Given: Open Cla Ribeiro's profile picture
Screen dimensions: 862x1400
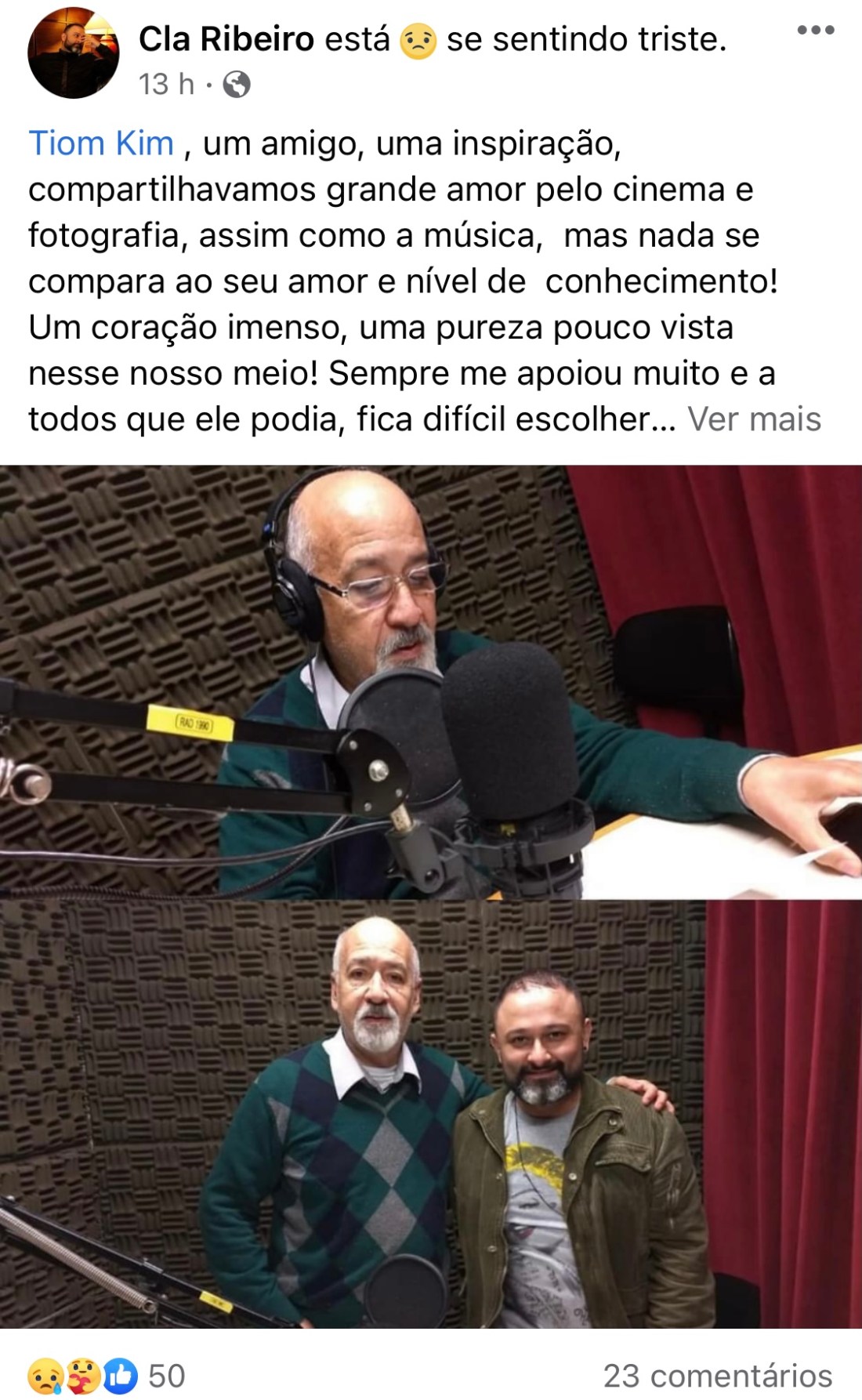Looking at the screenshot, I should (73, 53).
